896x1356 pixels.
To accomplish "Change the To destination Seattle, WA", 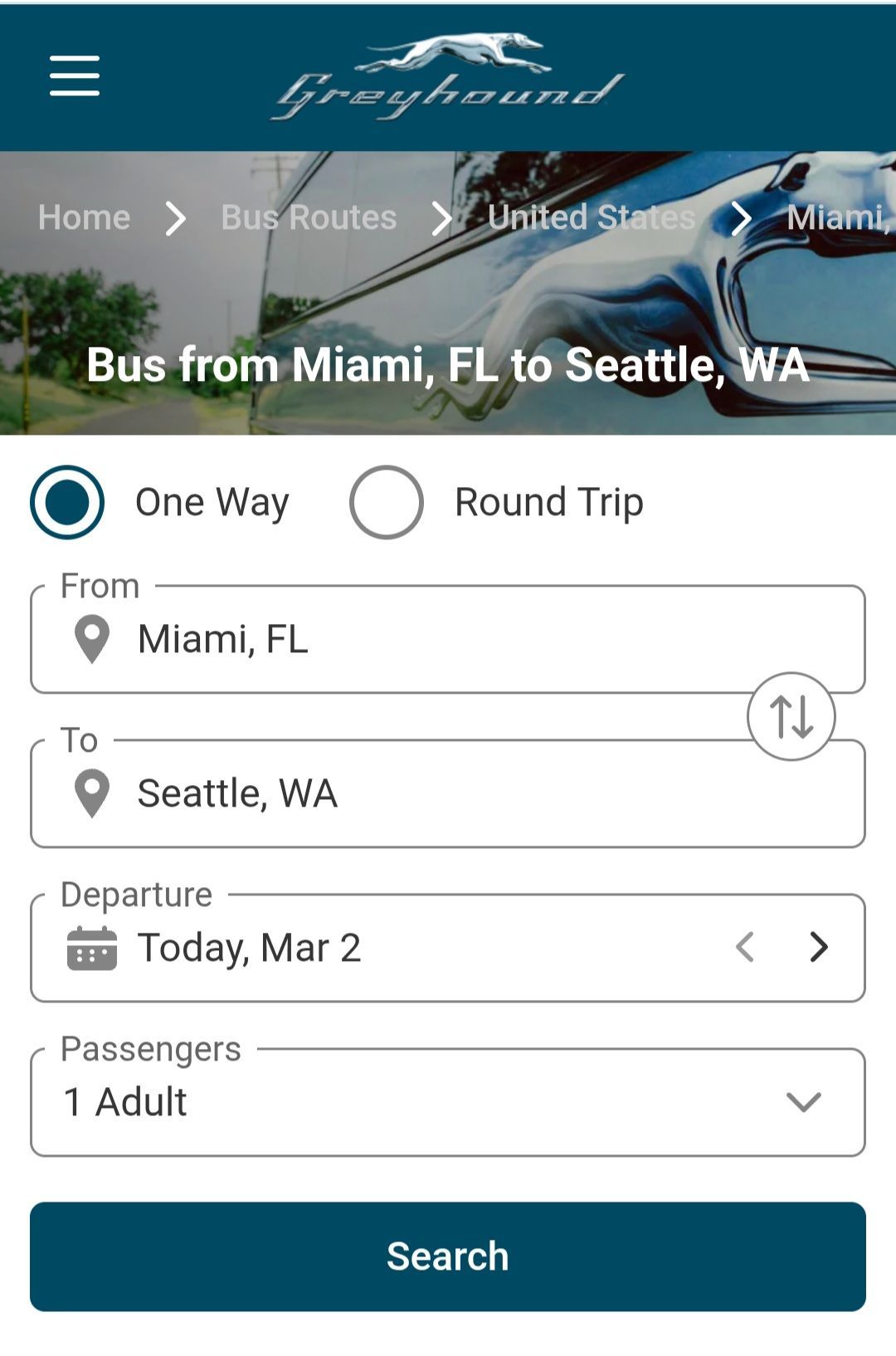I will 415,793.
